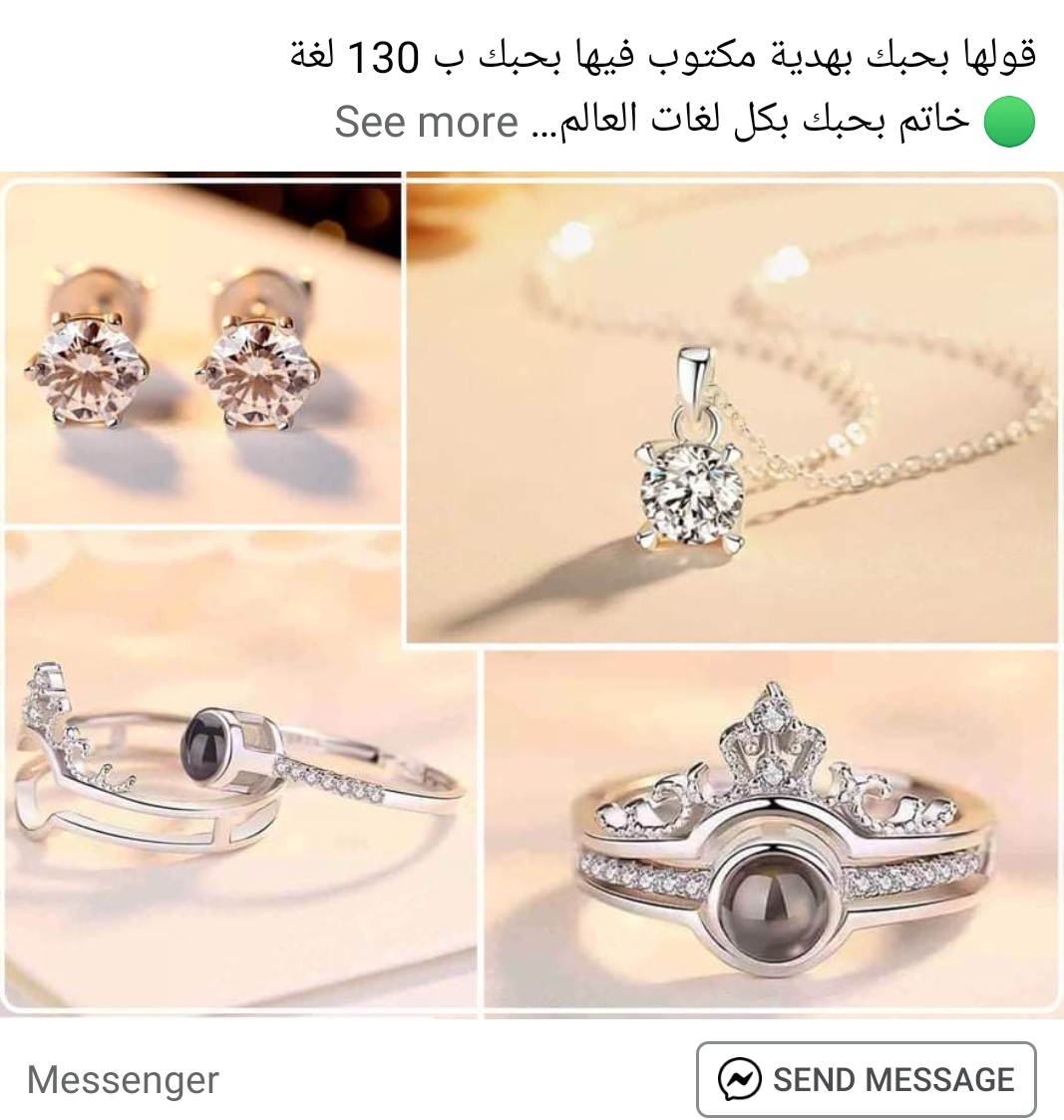Expand the post text with See more
The width and height of the screenshot is (1064, 1120).
[426, 123]
